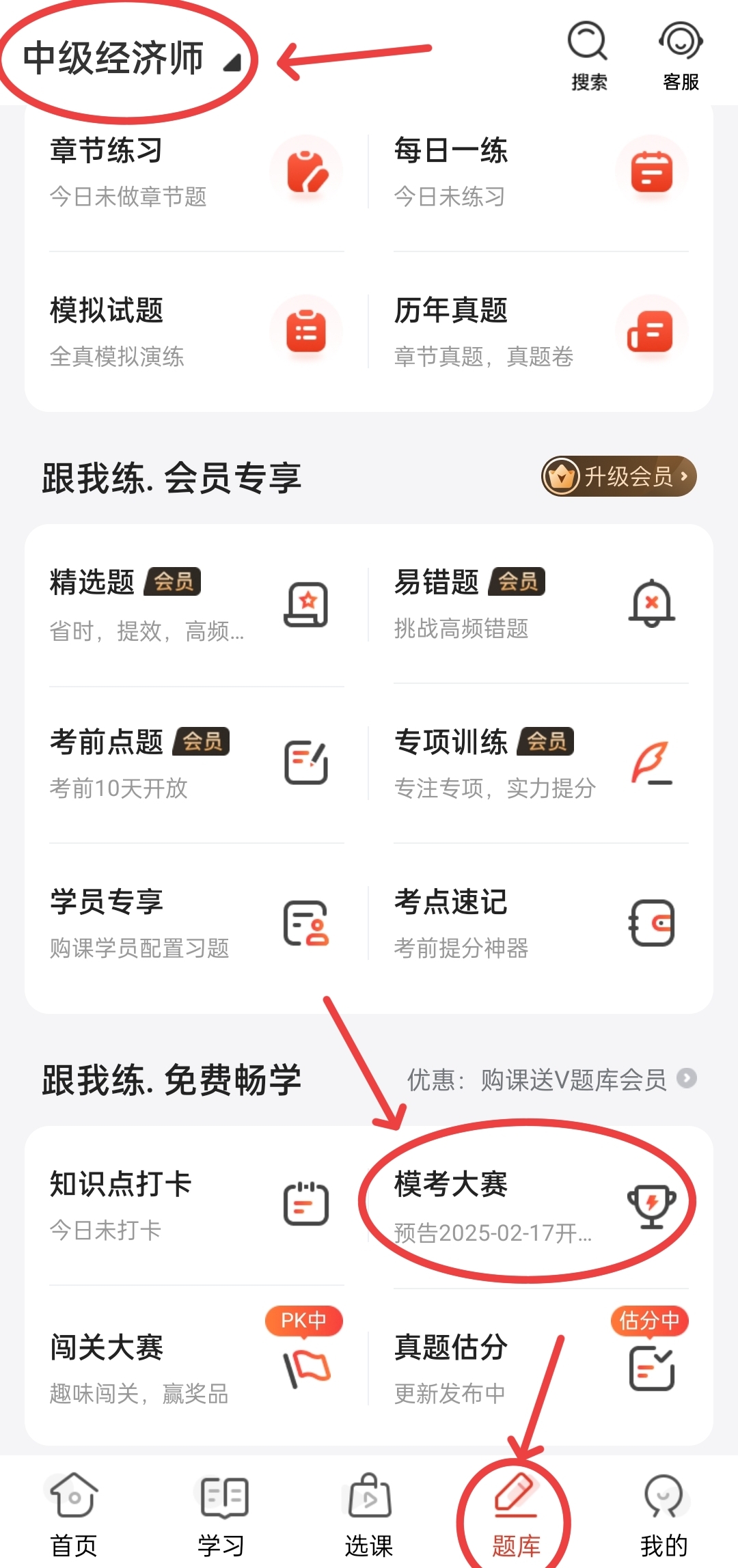This screenshot has height=1568, width=738.
Task: Open 章节练习 chapter practice icon
Action: (x=305, y=171)
